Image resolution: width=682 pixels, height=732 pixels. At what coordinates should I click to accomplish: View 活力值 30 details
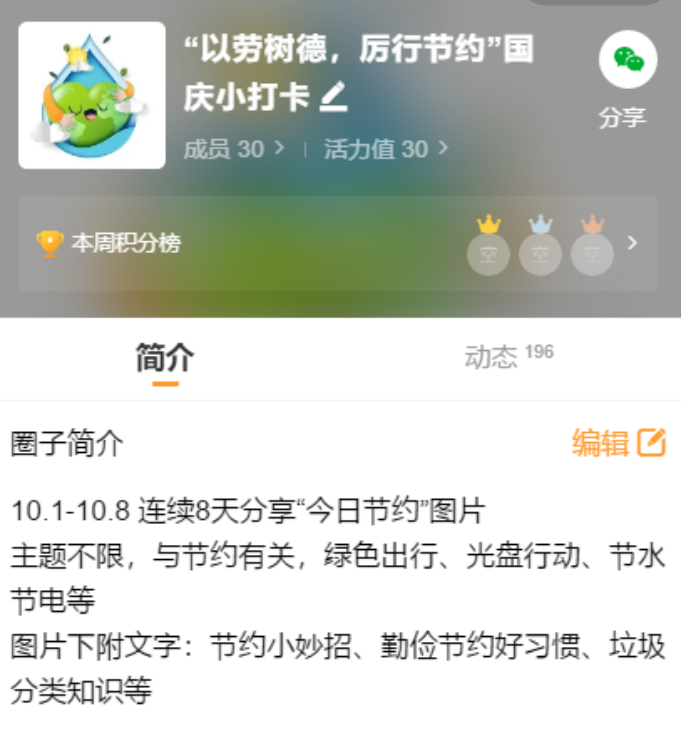(385, 149)
